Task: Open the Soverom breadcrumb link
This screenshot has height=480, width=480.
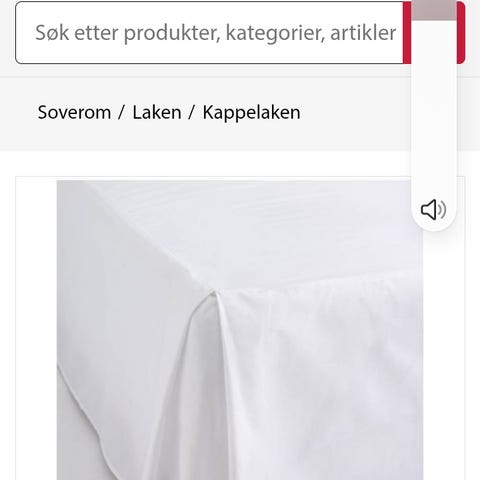Action: coord(74,112)
